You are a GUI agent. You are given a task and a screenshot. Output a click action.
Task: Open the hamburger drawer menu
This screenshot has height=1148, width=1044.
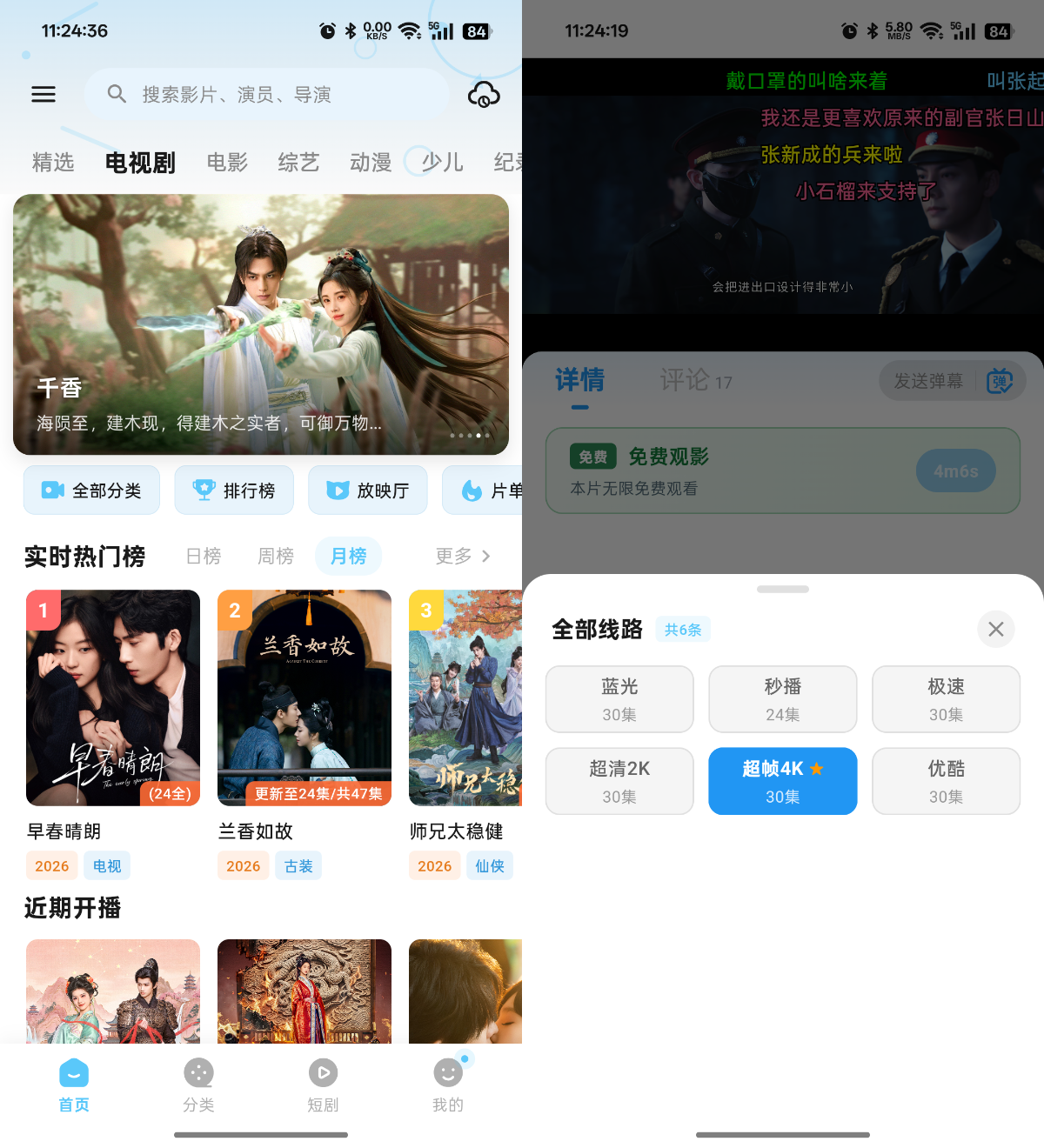[x=43, y=94]
